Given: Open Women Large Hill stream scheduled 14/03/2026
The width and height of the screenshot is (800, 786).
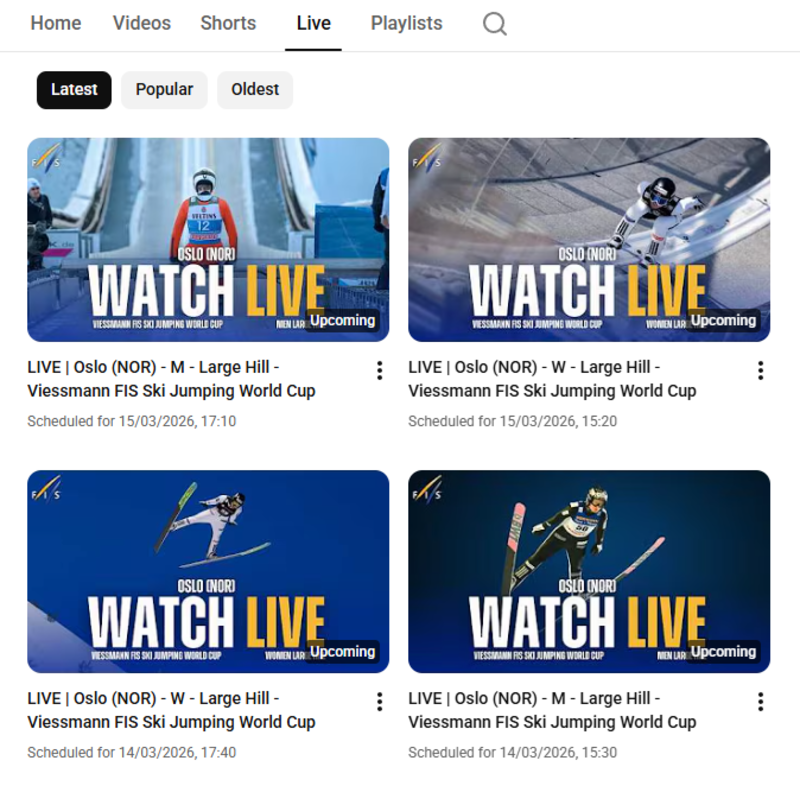Looking at the screenshot, I should tap(208, 571).
